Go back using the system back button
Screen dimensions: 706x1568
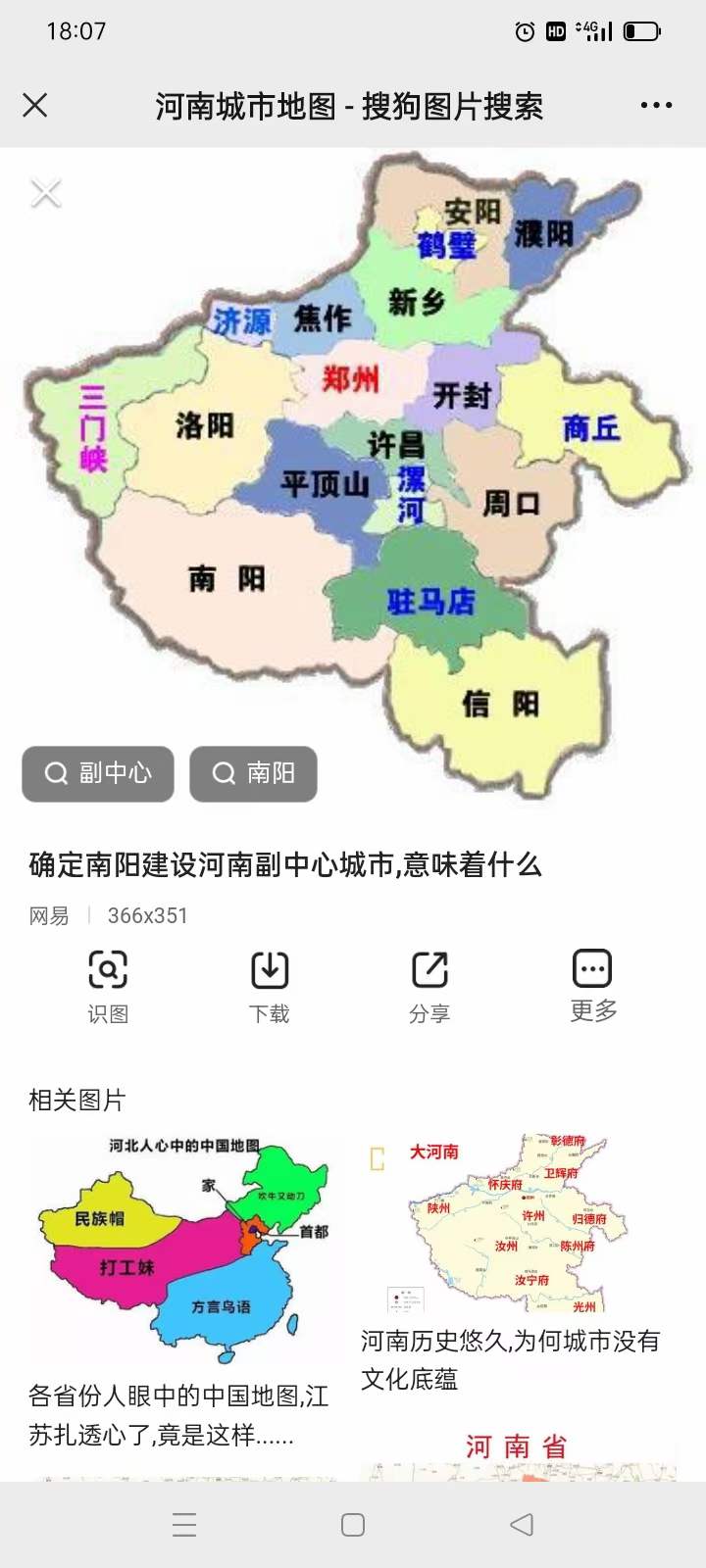coord(522,1524)
